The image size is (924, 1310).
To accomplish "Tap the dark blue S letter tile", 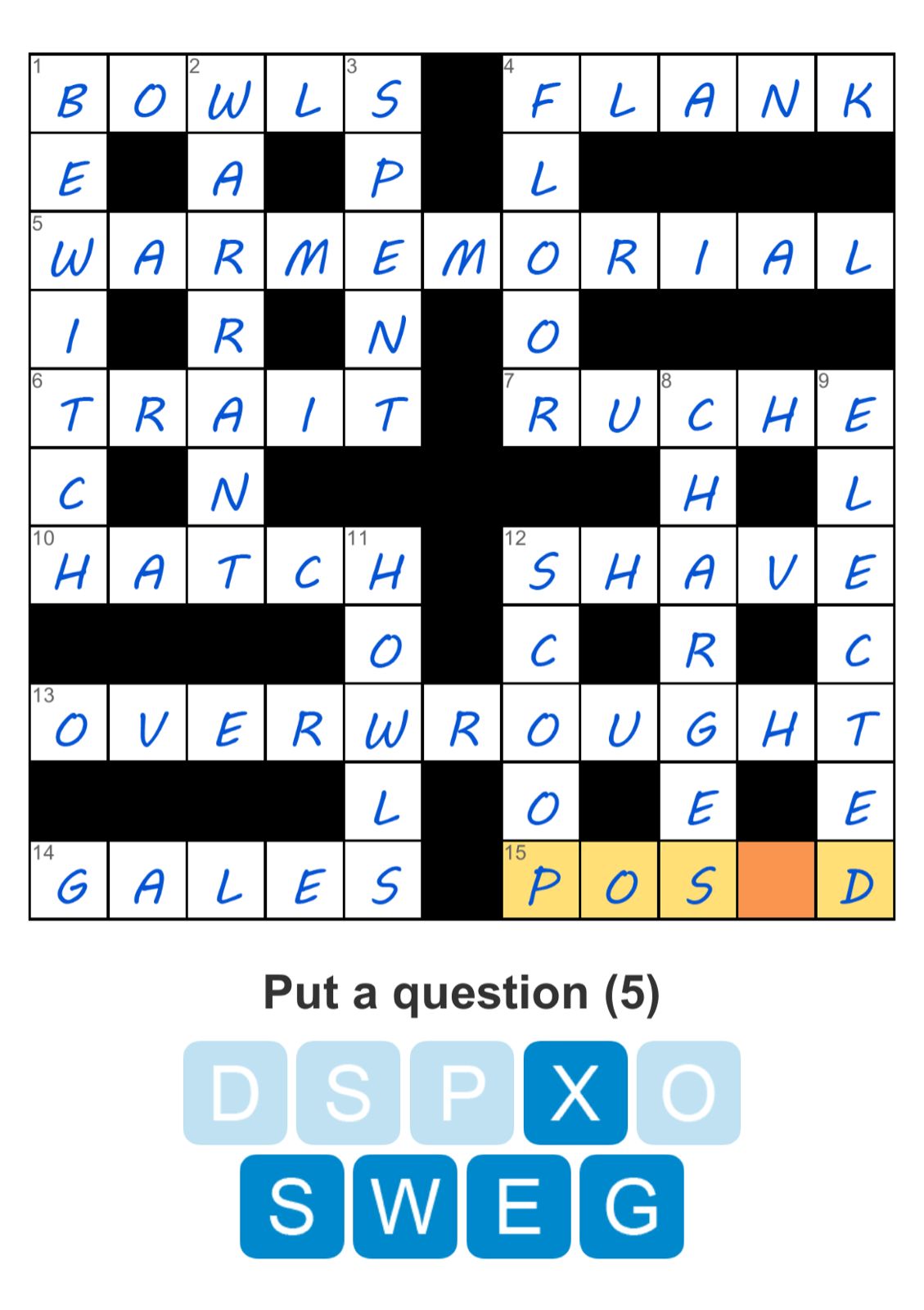I will 291,1206.
